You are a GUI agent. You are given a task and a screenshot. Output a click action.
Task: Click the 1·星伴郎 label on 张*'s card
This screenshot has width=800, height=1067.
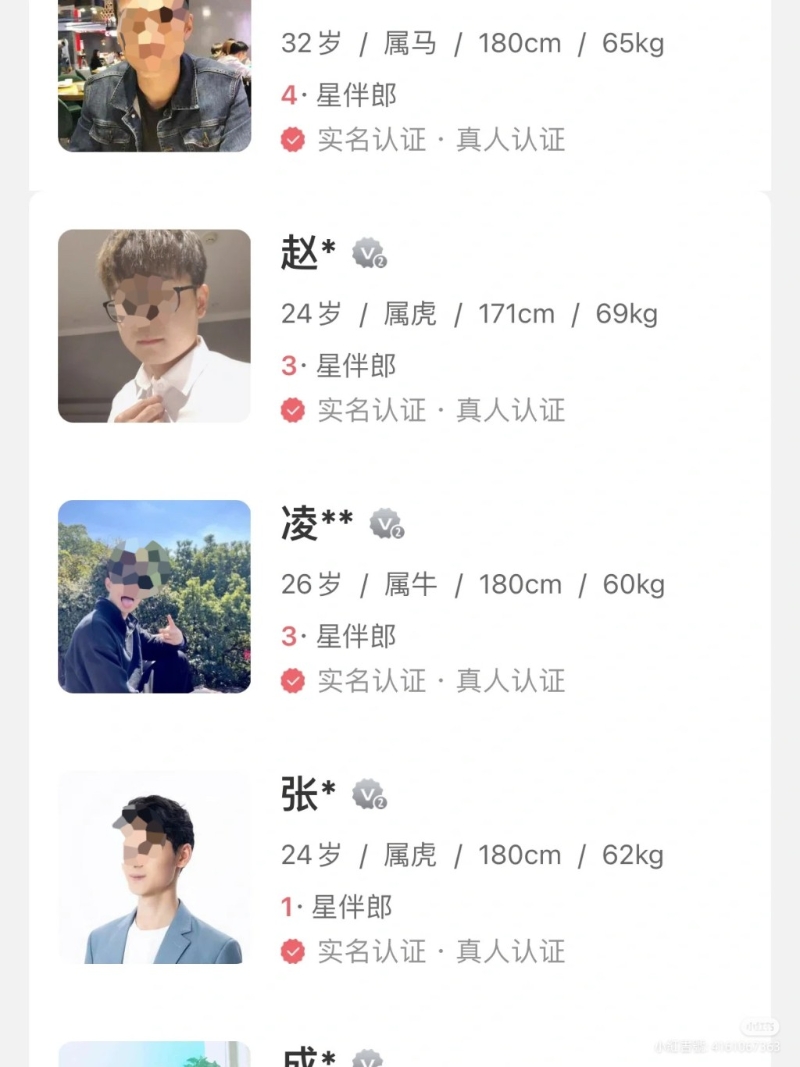339,907
